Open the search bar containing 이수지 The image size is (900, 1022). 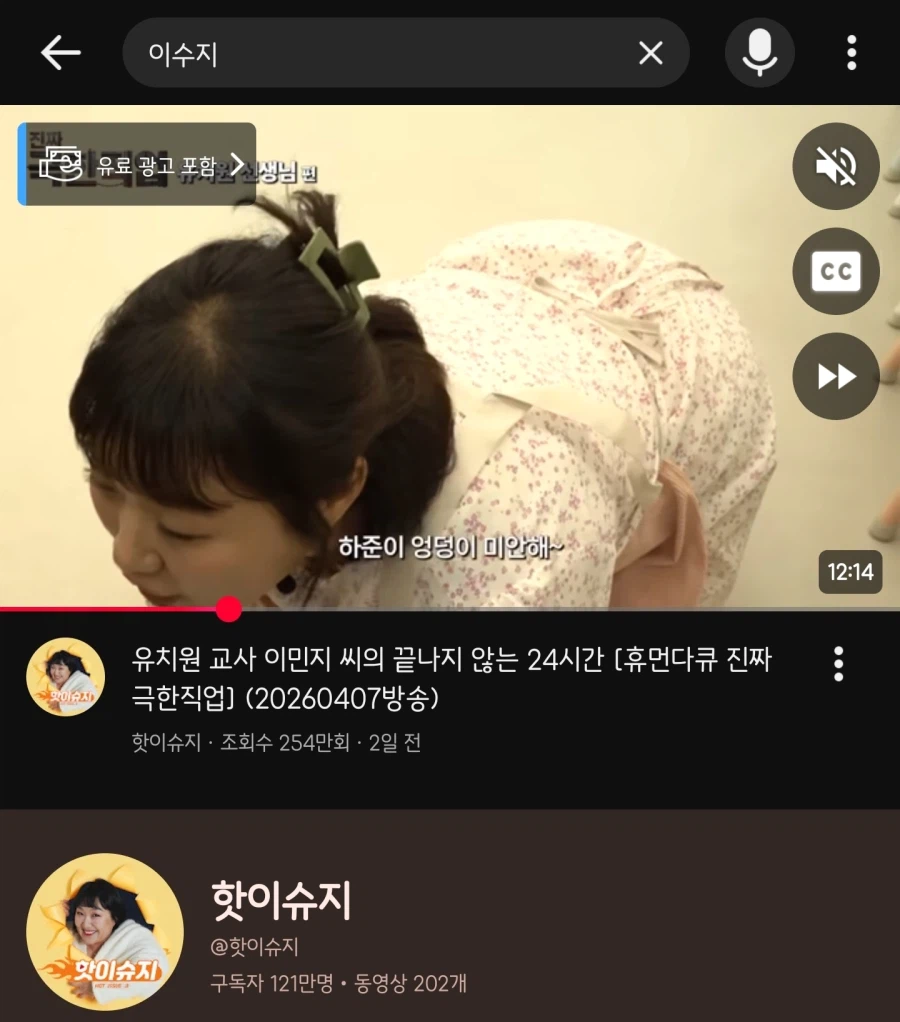click(x=400, y=53)
